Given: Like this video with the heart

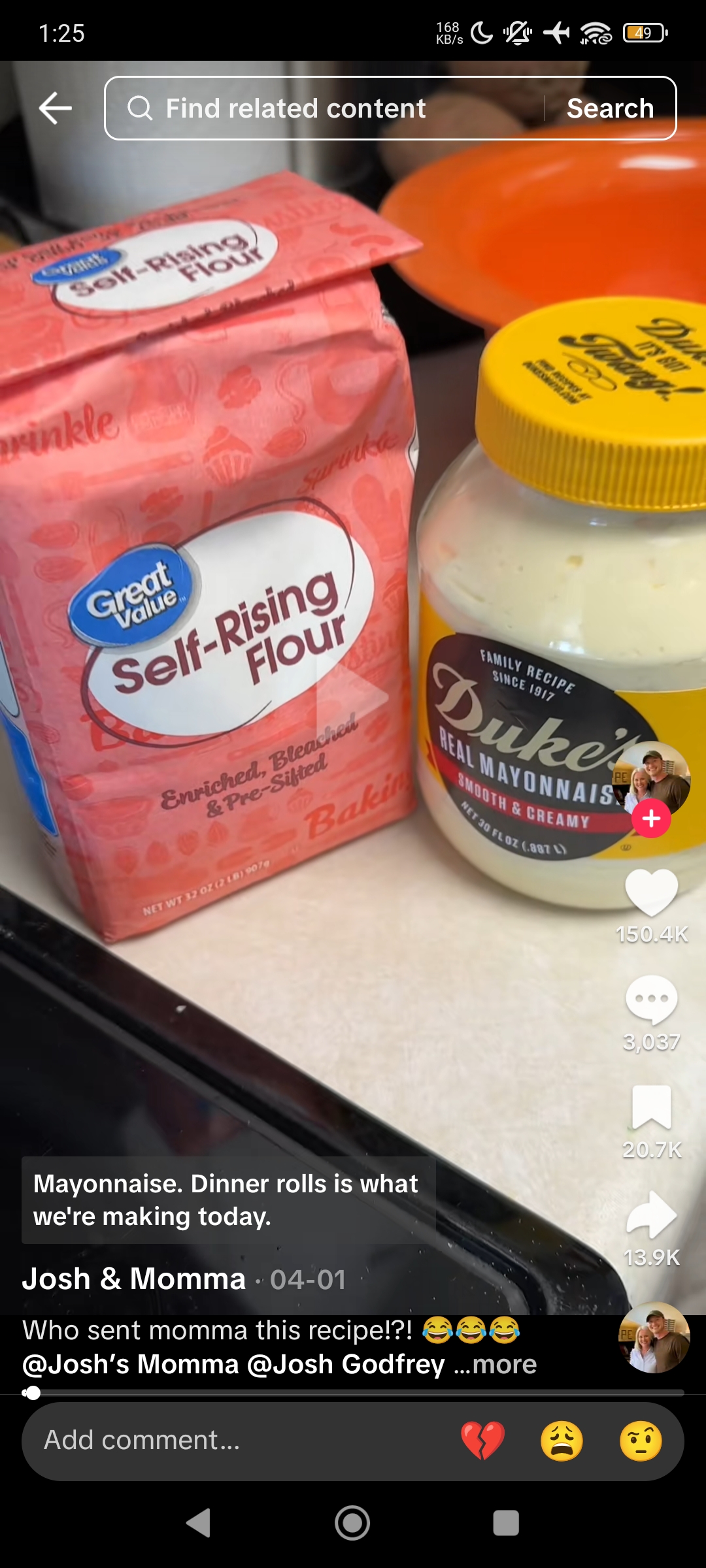Looking at the screenshot, I should 652,892.
